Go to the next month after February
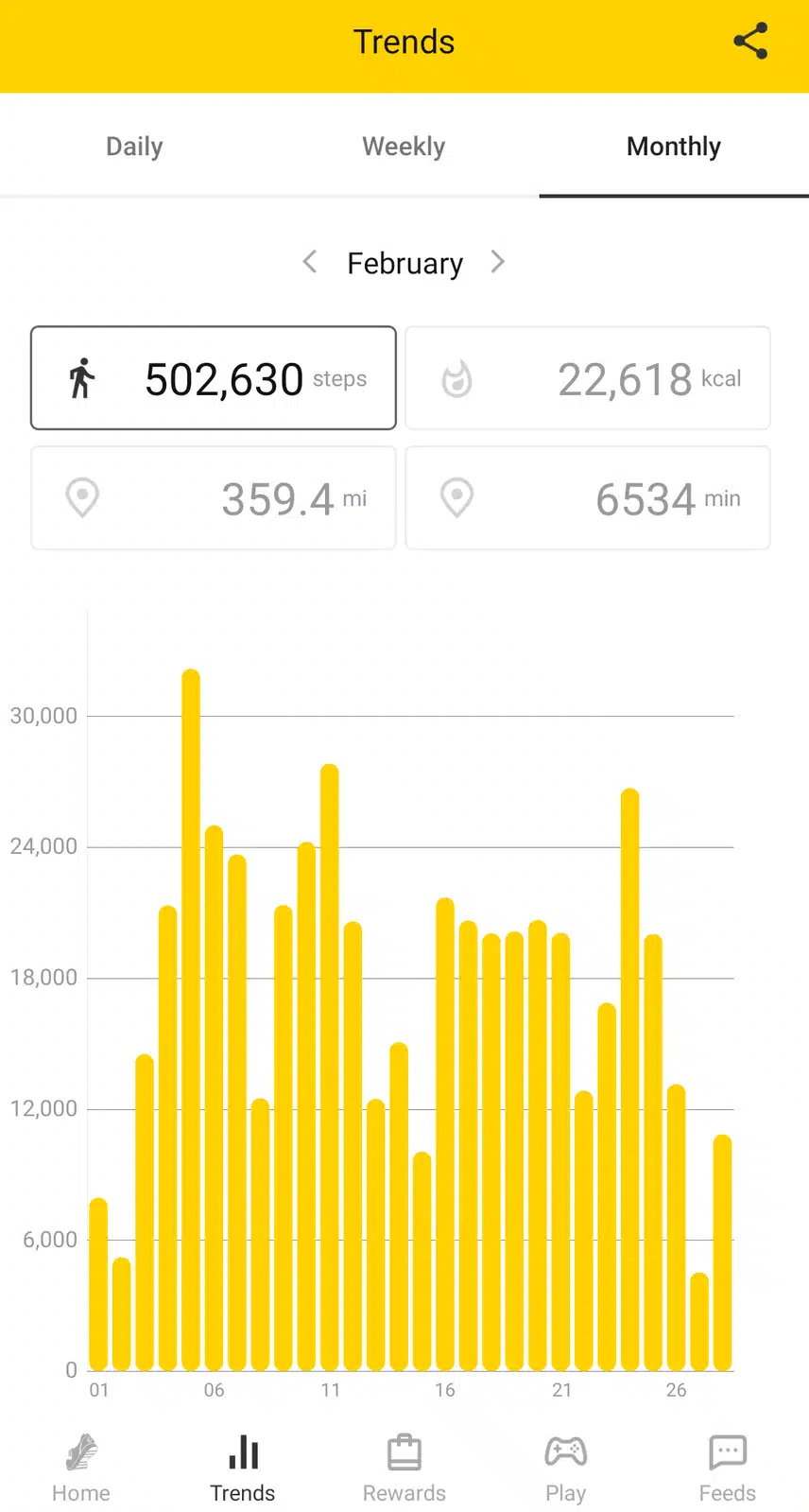Image resolution: width=809 pixels, height=1512 pixels. tap(498, 262)
